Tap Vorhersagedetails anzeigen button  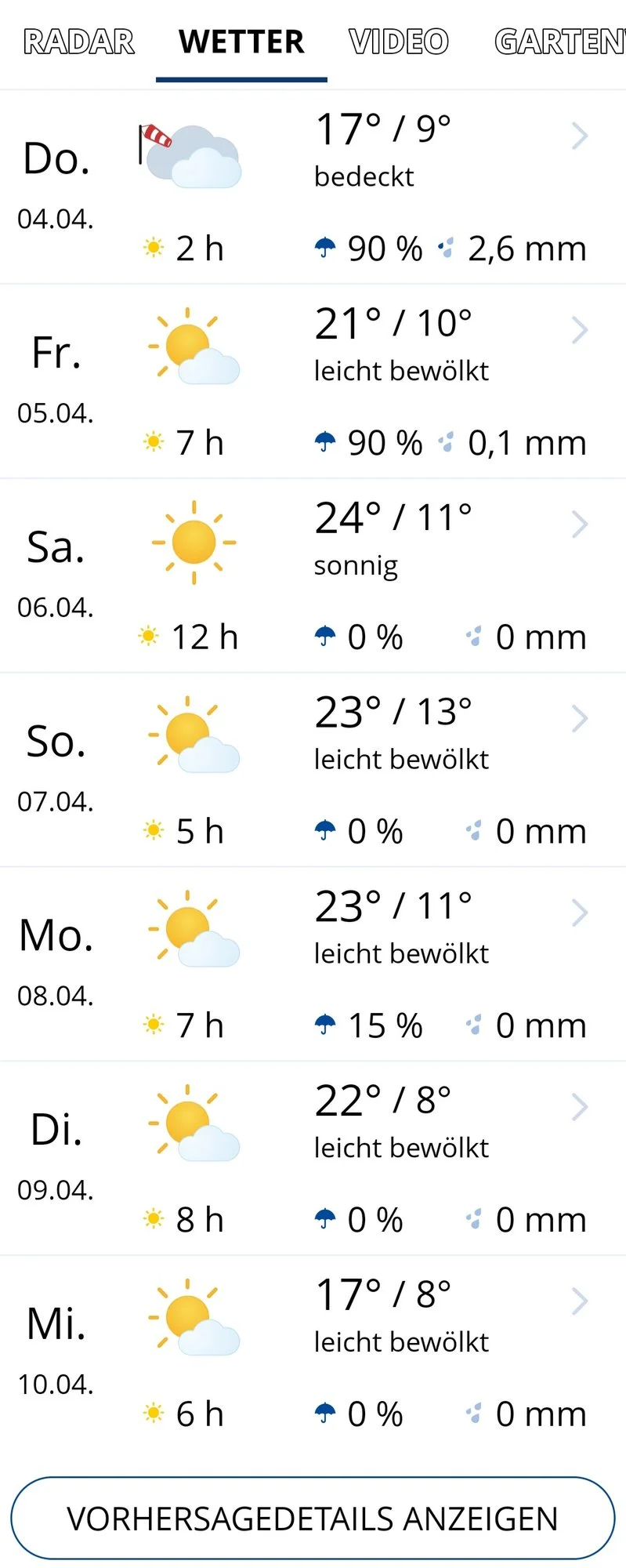[313, 1519]
